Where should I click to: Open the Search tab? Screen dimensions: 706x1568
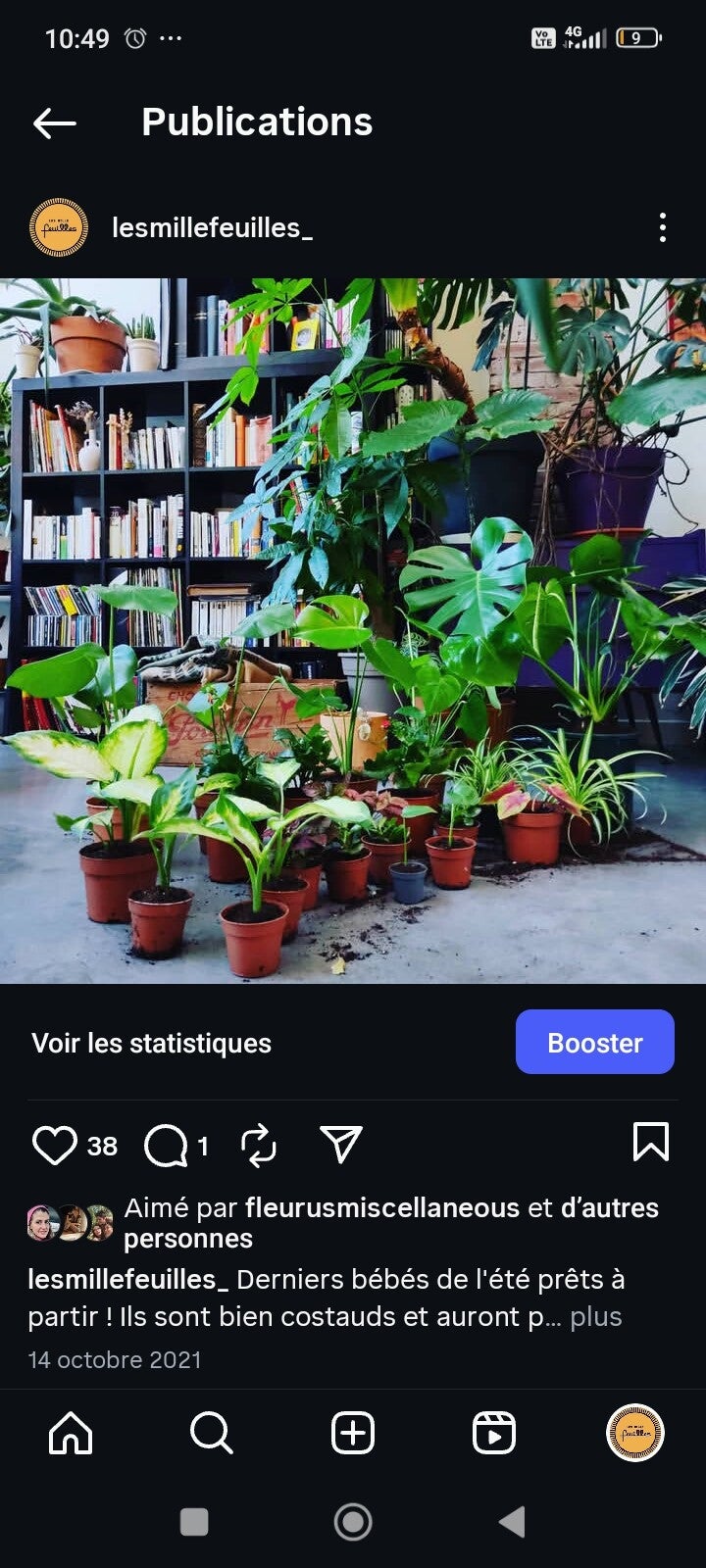tap(211, 1434)
